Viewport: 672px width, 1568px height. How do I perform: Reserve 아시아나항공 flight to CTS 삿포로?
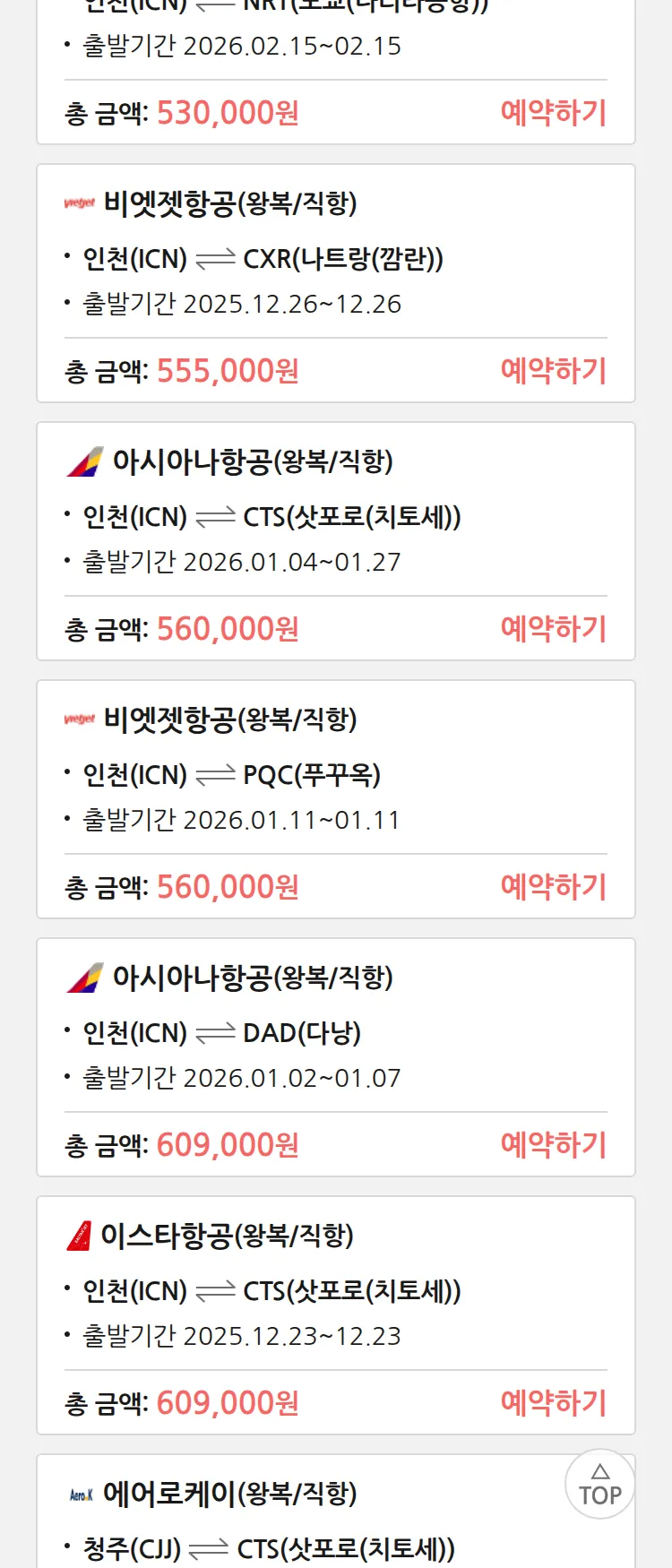[553, 629]
